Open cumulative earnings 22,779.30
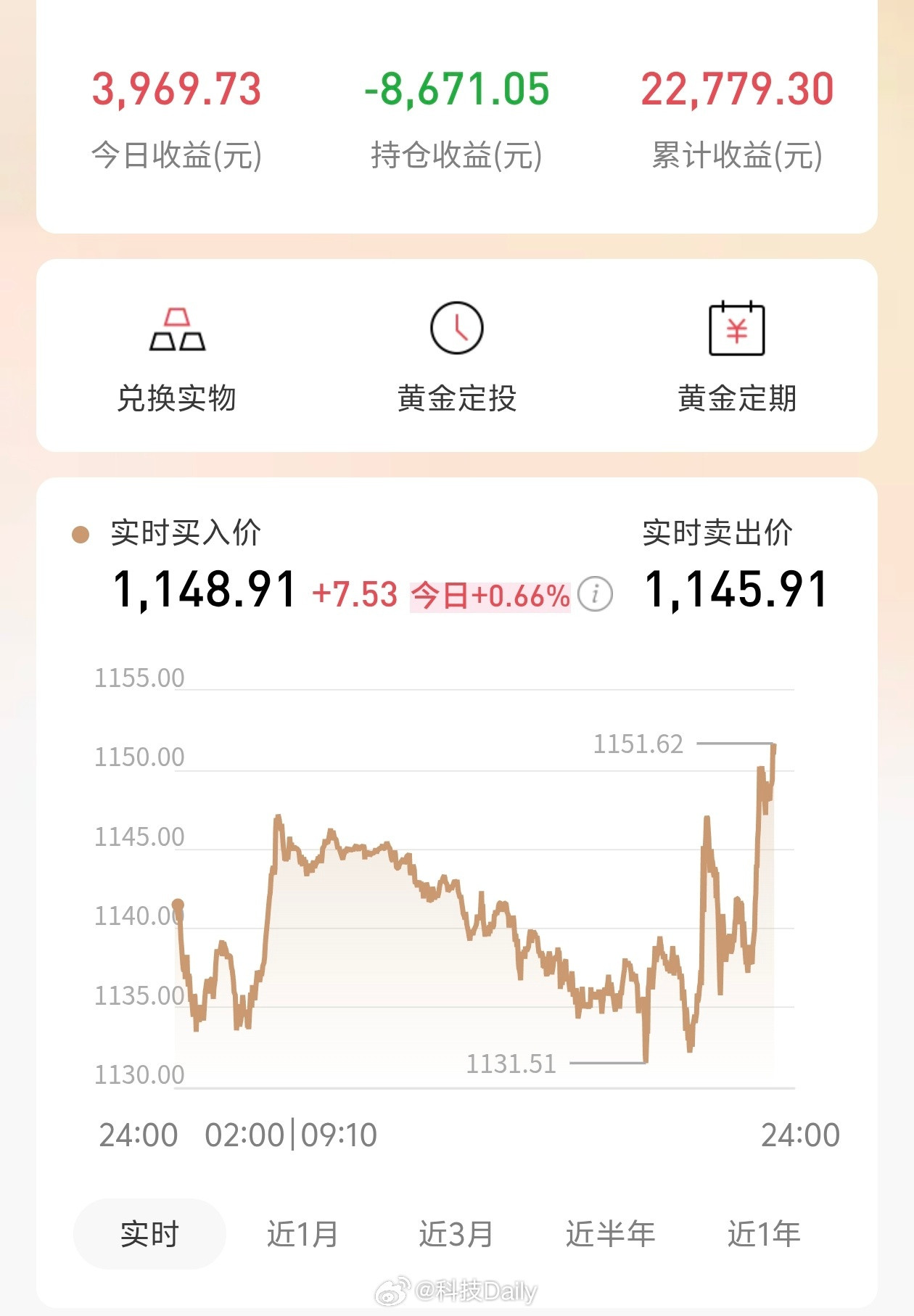This screenshot has width=914, height=1316. (738, 89)
